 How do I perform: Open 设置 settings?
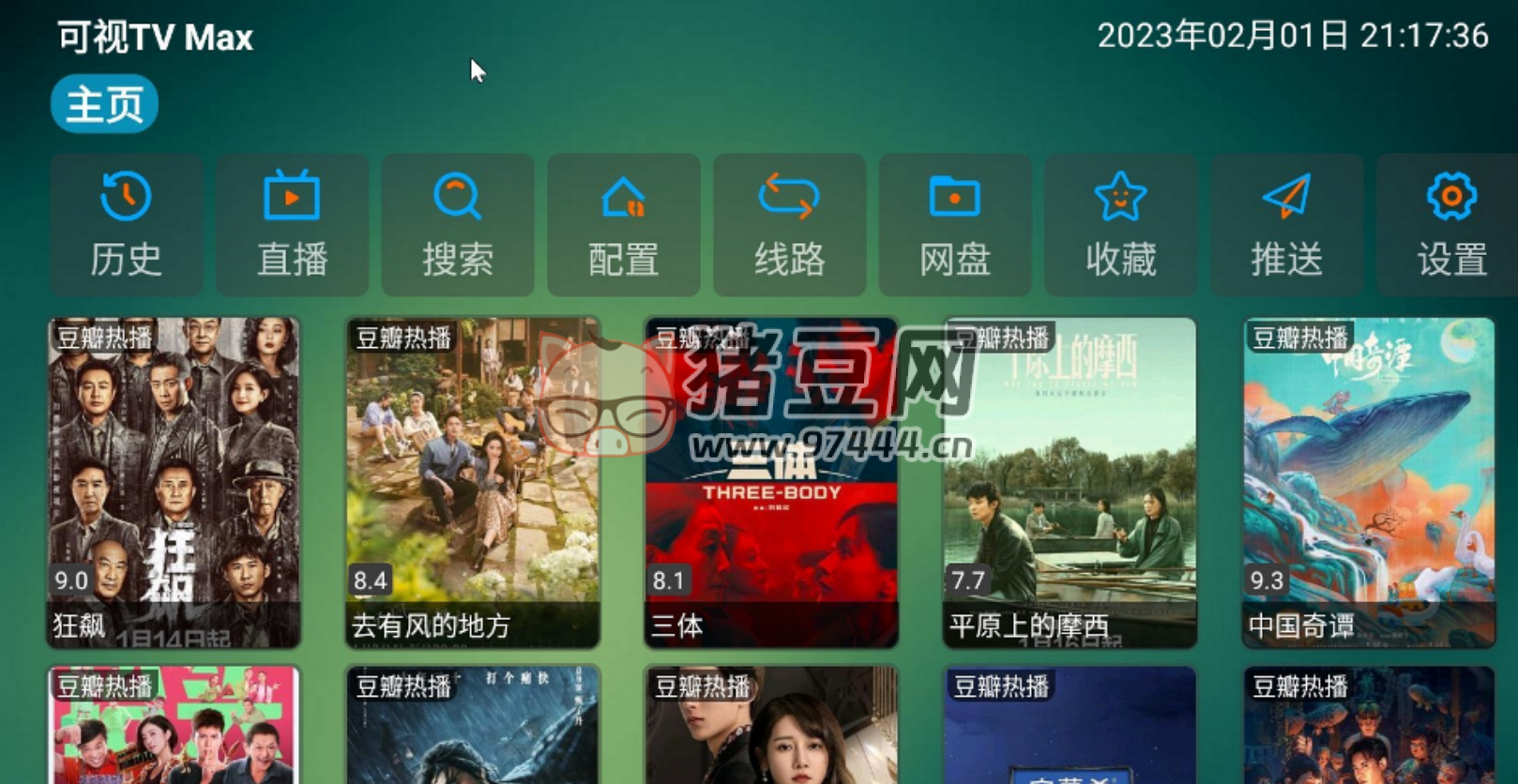pyautogui.click(x=1450, y=225)
